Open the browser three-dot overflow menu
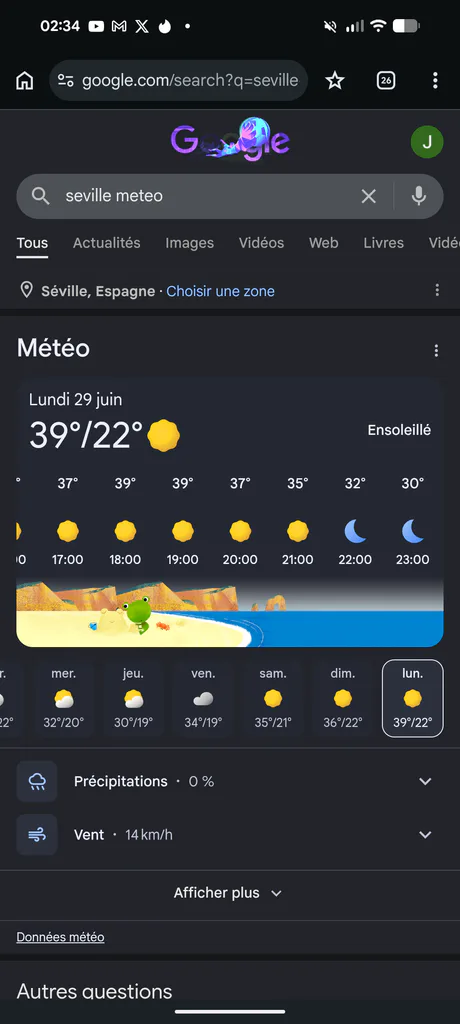The image size is (460, 1024). 435,81
